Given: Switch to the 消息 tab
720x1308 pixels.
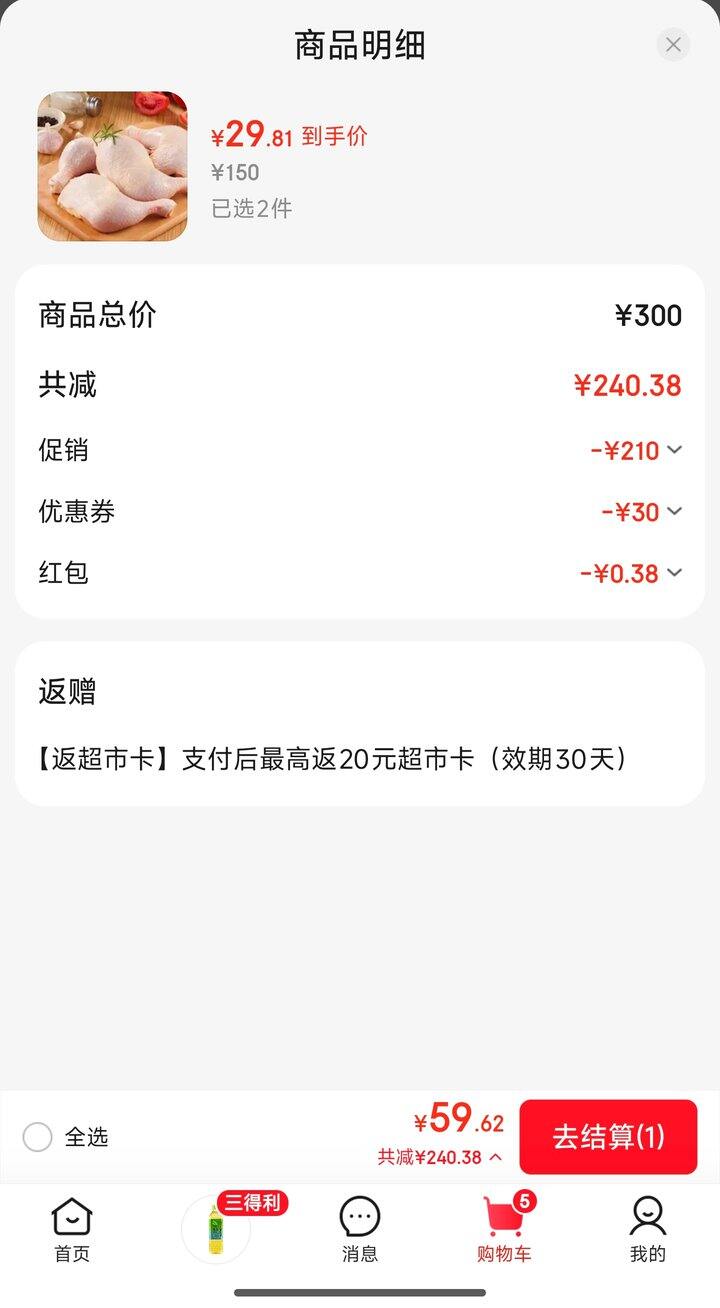Looking at the screenshot, I should (360, 1229).
